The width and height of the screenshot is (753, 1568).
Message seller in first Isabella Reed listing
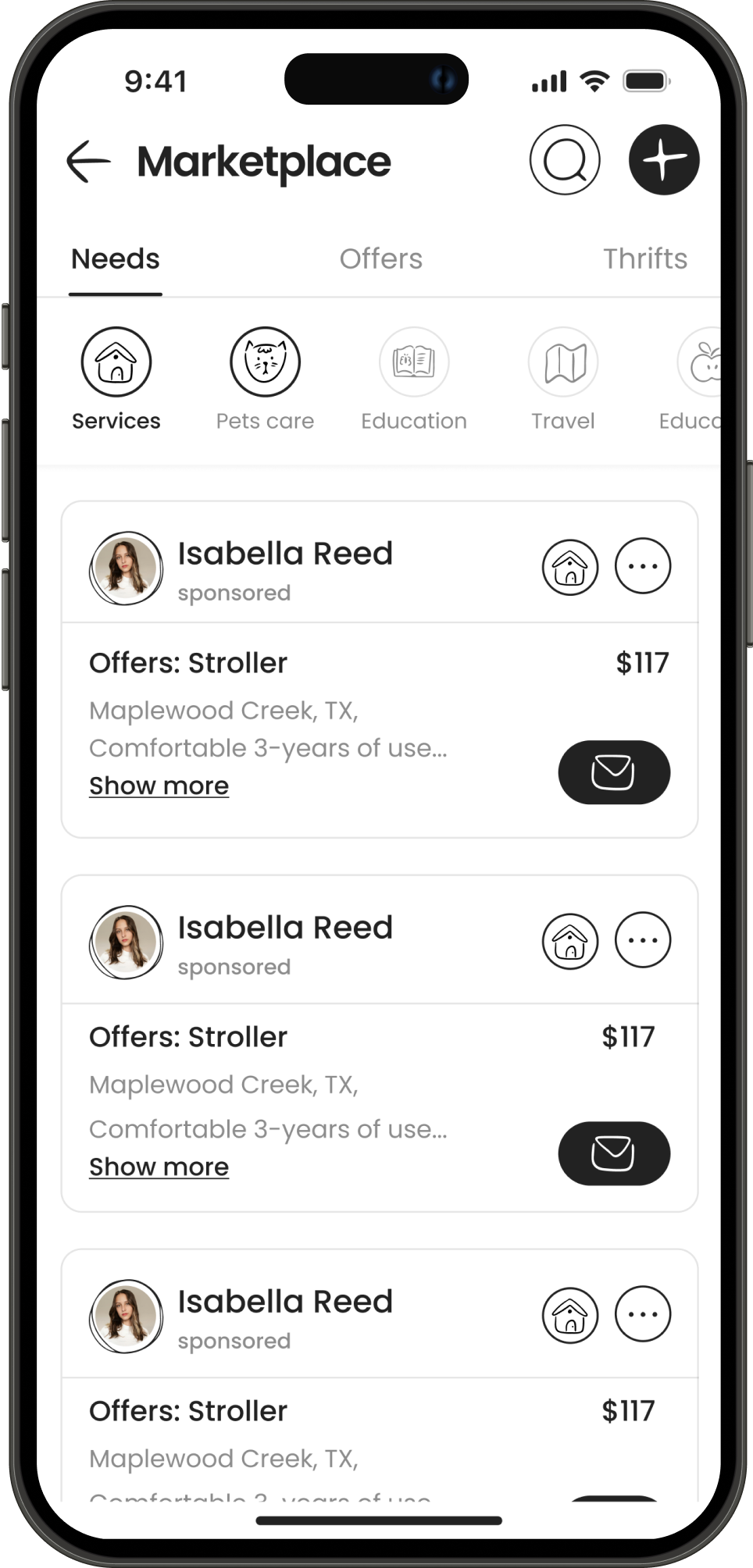coord(614,772)
